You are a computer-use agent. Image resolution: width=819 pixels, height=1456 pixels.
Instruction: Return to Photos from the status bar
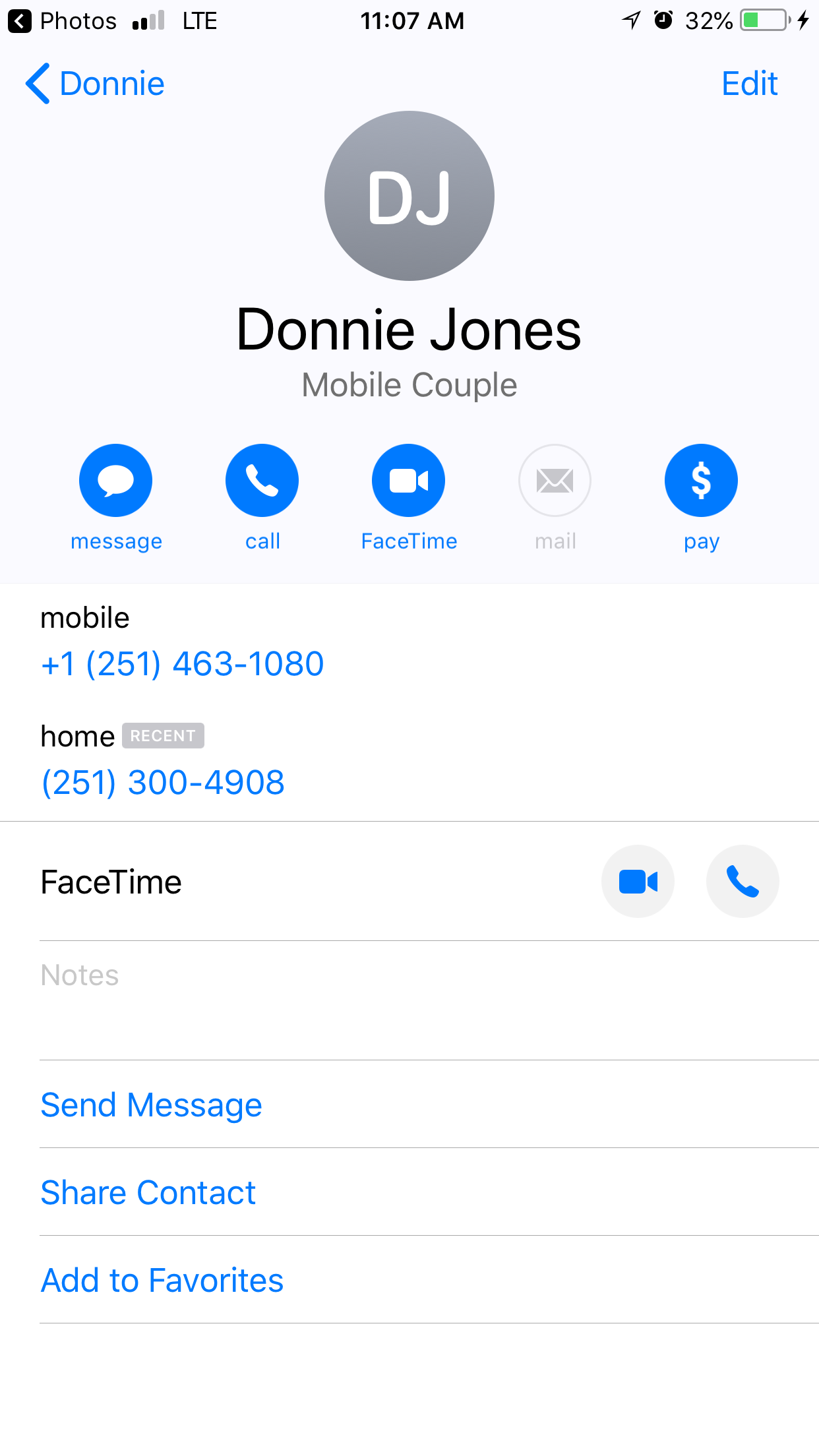[63, 21]
